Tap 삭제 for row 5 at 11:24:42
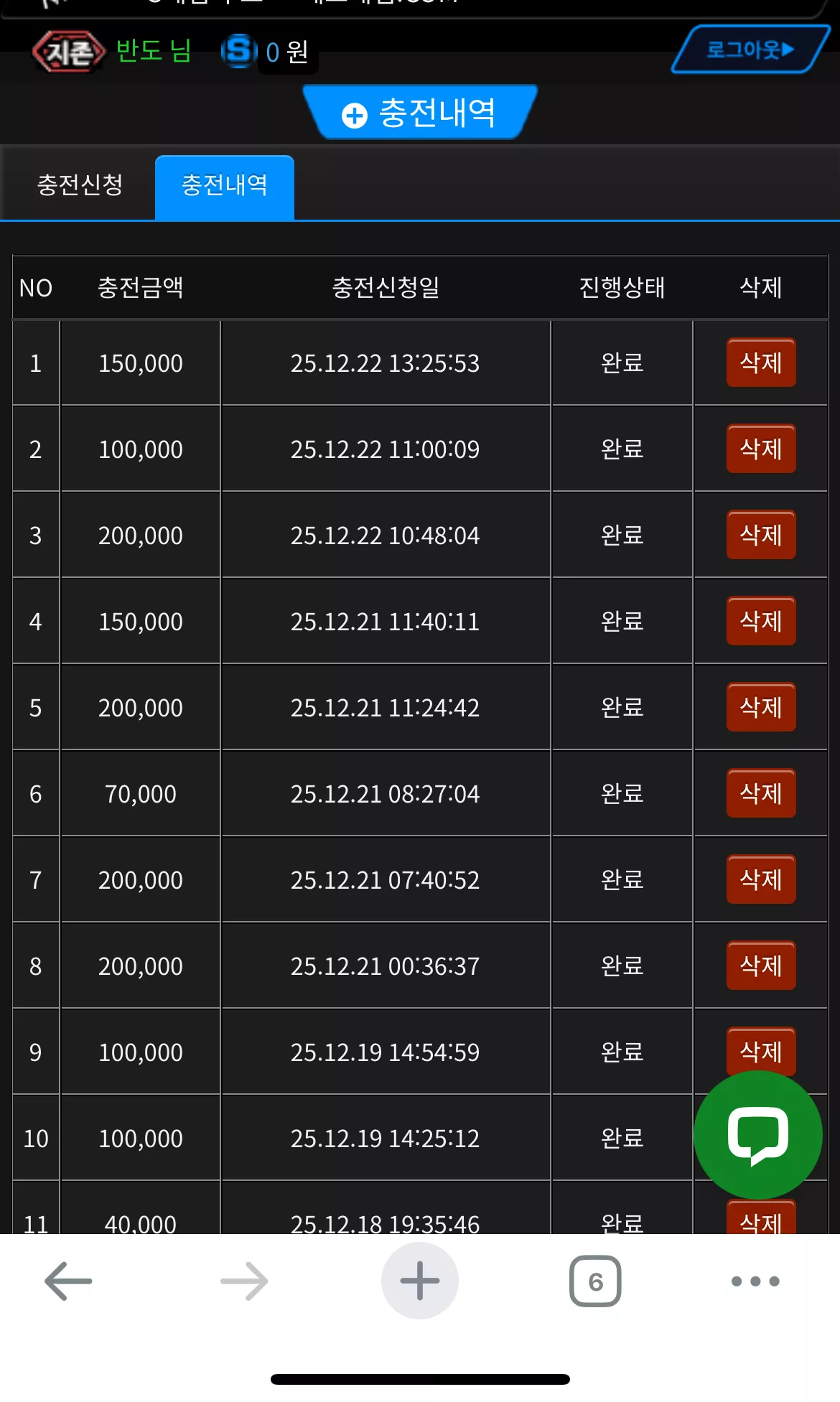Screen dimensions: 840x1402 [x=761, y=707]
